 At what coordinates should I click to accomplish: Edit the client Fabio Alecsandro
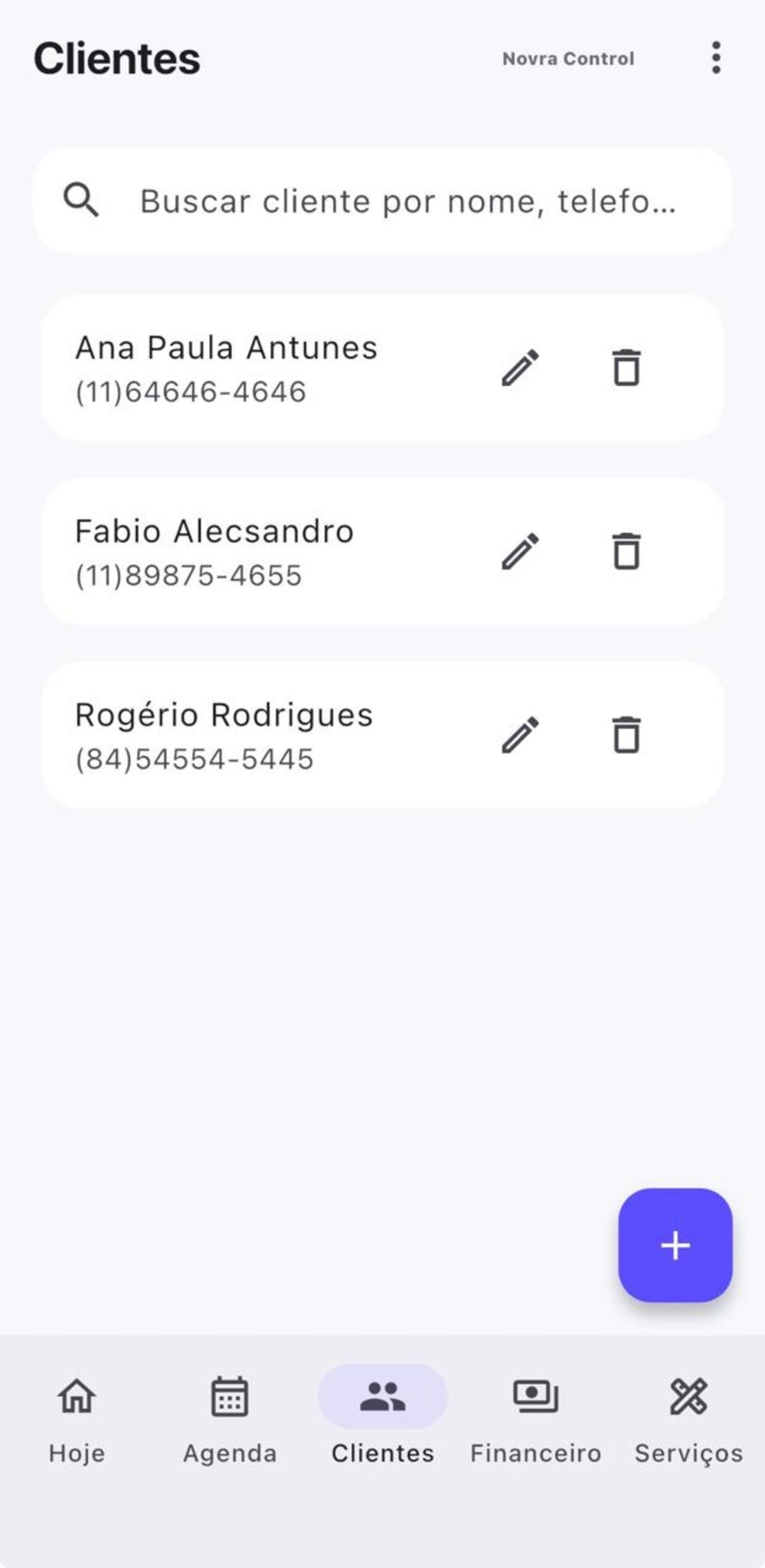click(519, 553)
